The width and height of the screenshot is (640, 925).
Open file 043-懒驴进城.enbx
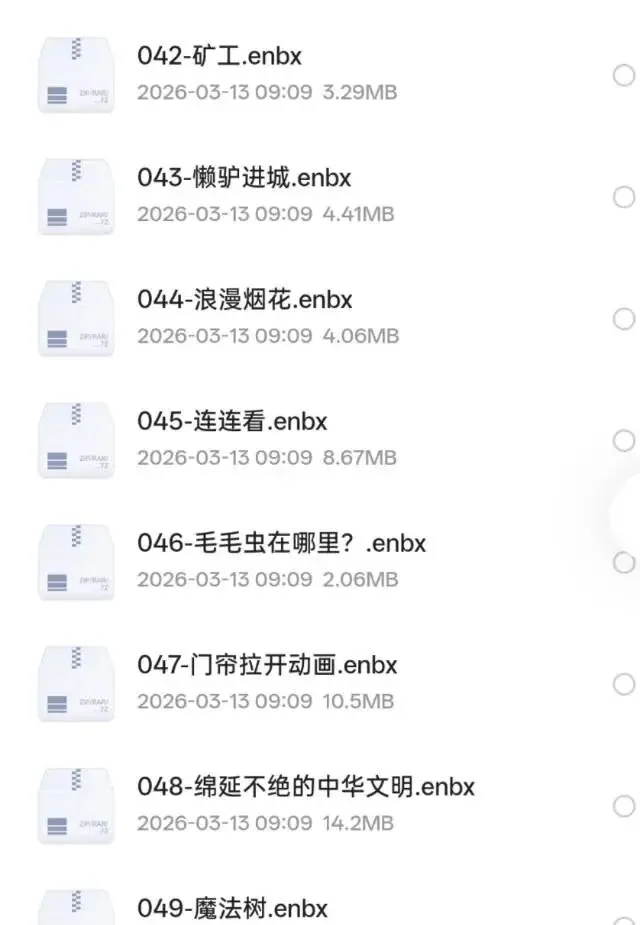(244, 179)
